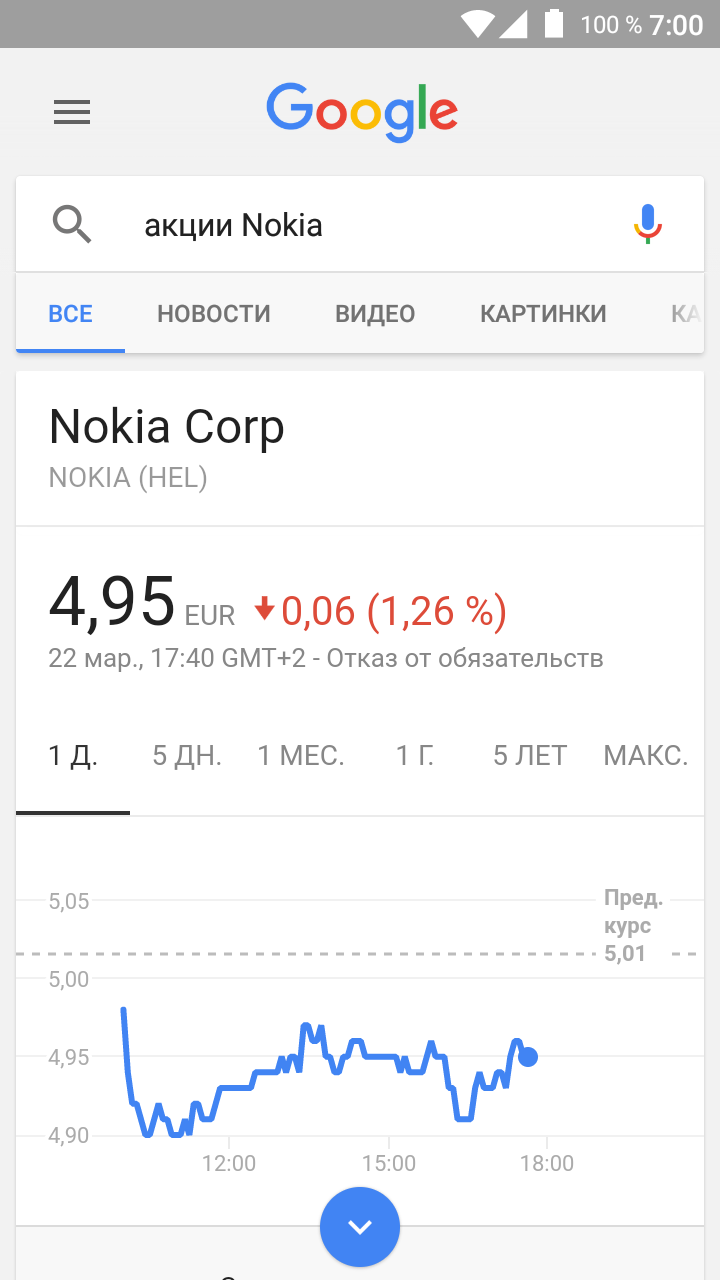
Task: Show the 1 Г. chart range
Action: (415, 756)
